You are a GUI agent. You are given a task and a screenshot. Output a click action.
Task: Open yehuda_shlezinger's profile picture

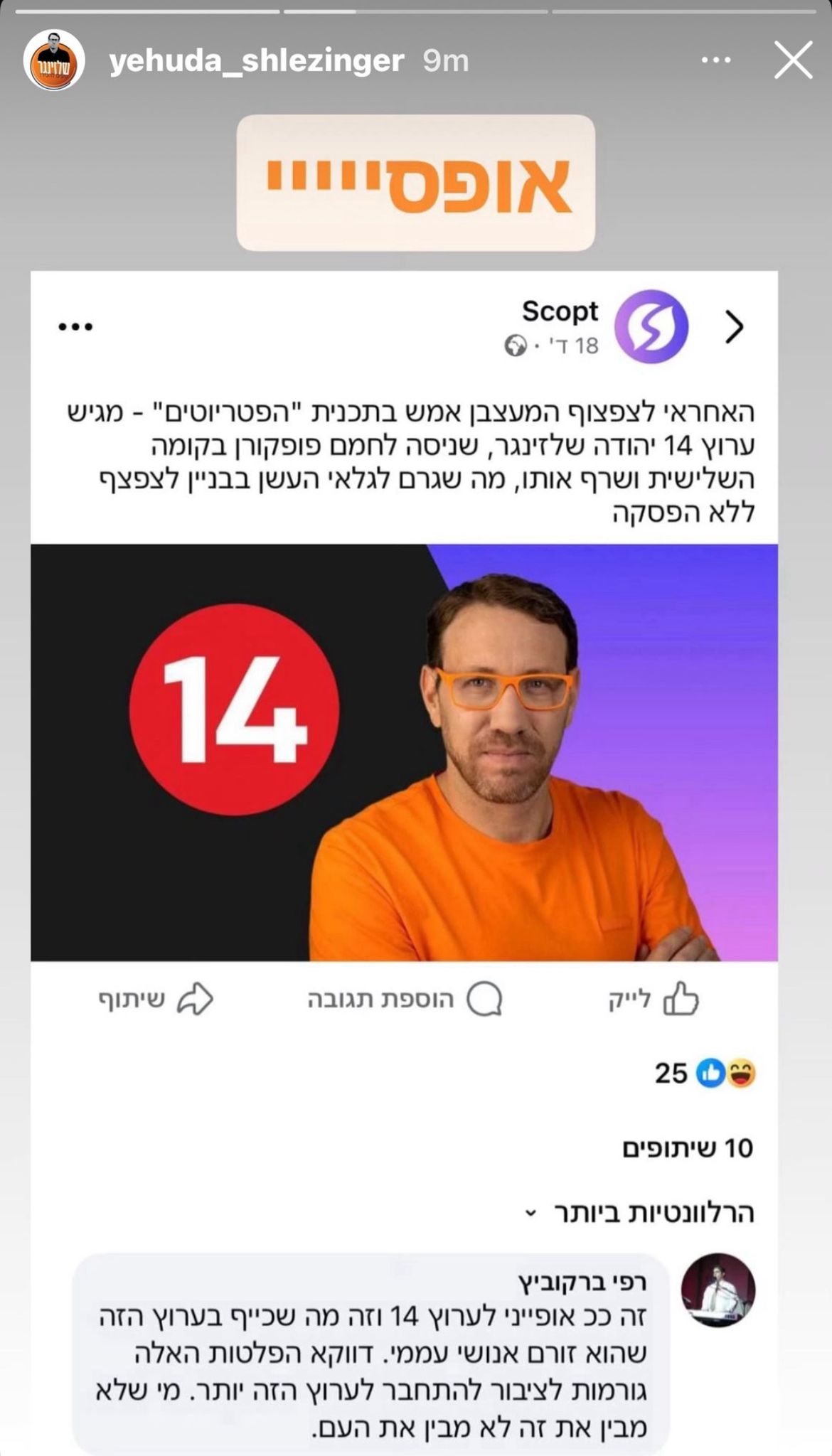tap(55, 60)
